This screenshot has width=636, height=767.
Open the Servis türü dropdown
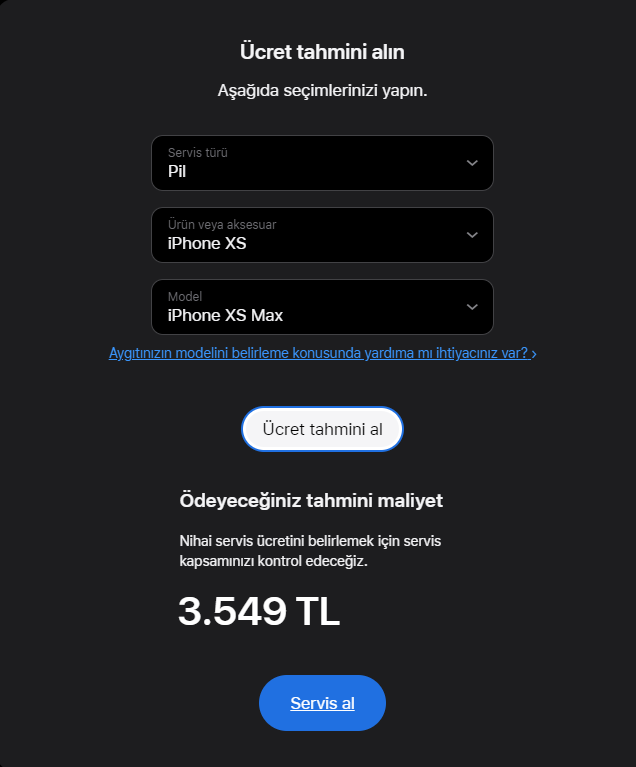point(322,163)
